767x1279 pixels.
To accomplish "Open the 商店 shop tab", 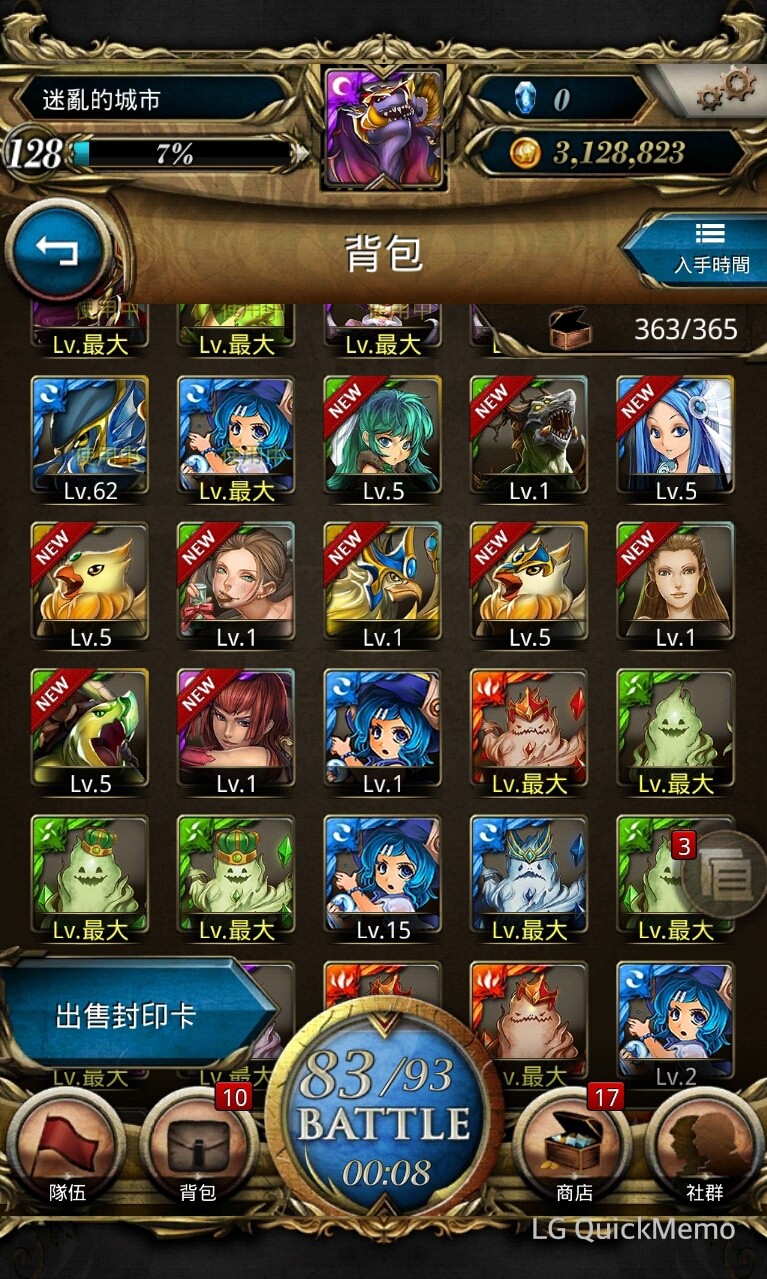I will [x=574, y=1148].
